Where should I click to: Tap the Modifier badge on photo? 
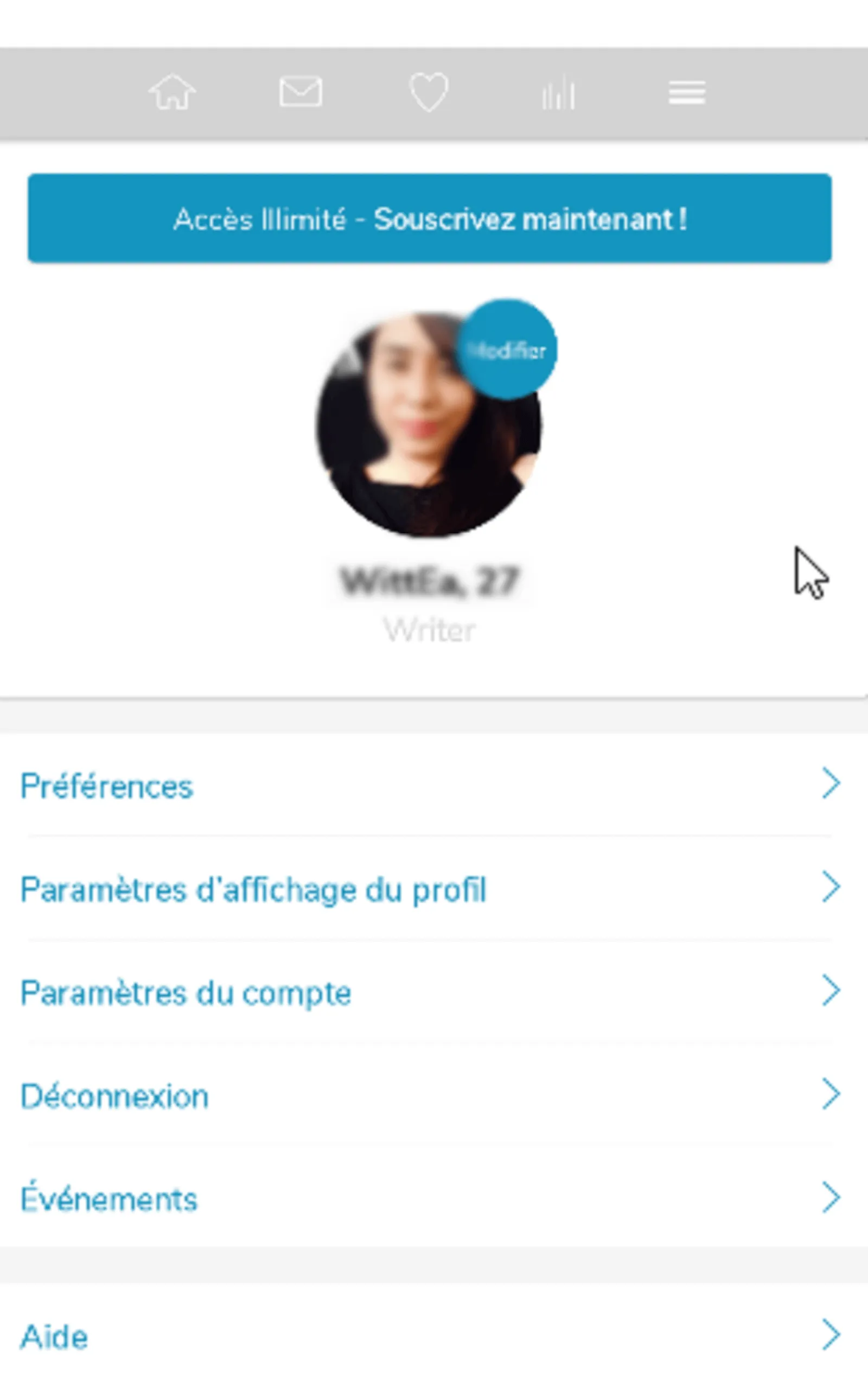(507, 349)
